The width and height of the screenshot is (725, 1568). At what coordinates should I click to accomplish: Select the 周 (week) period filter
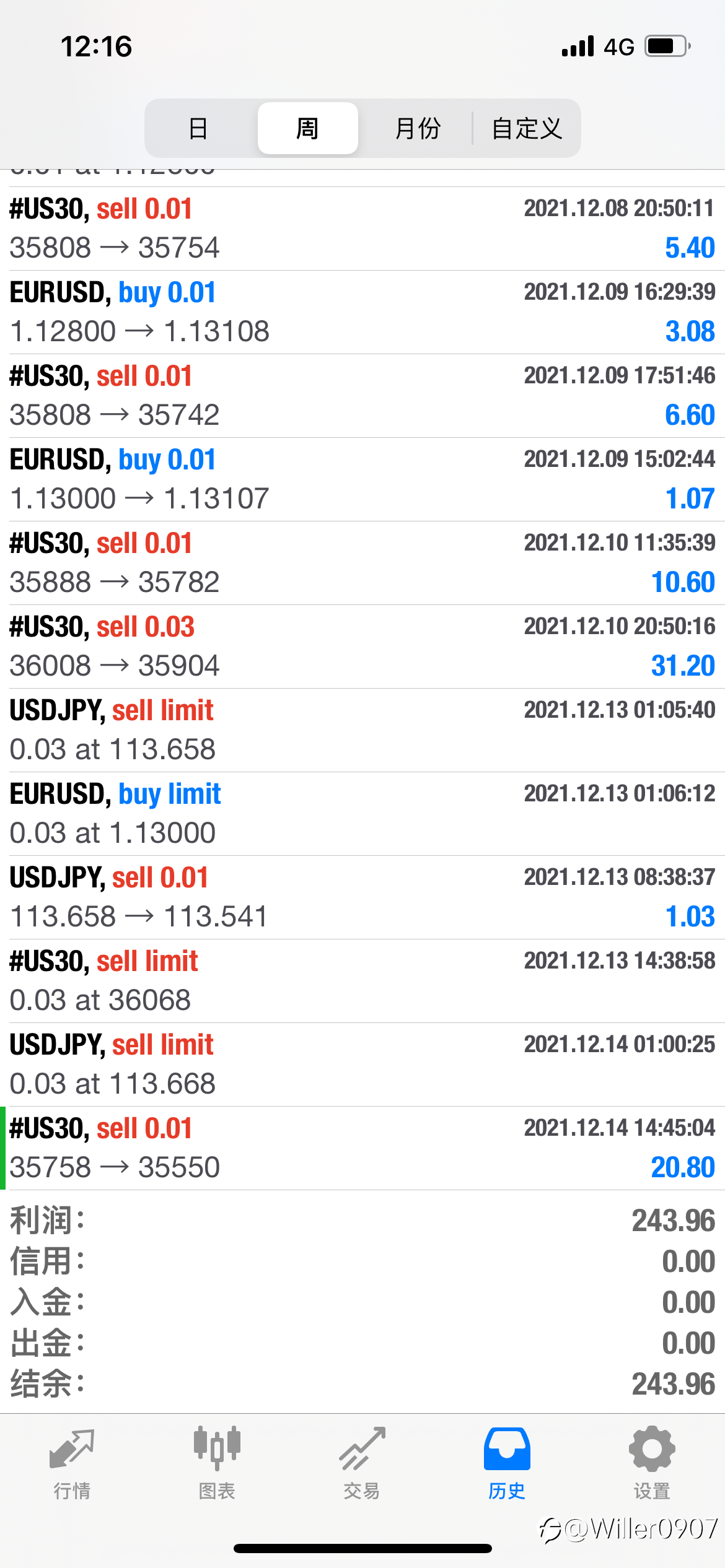(308, 128)
